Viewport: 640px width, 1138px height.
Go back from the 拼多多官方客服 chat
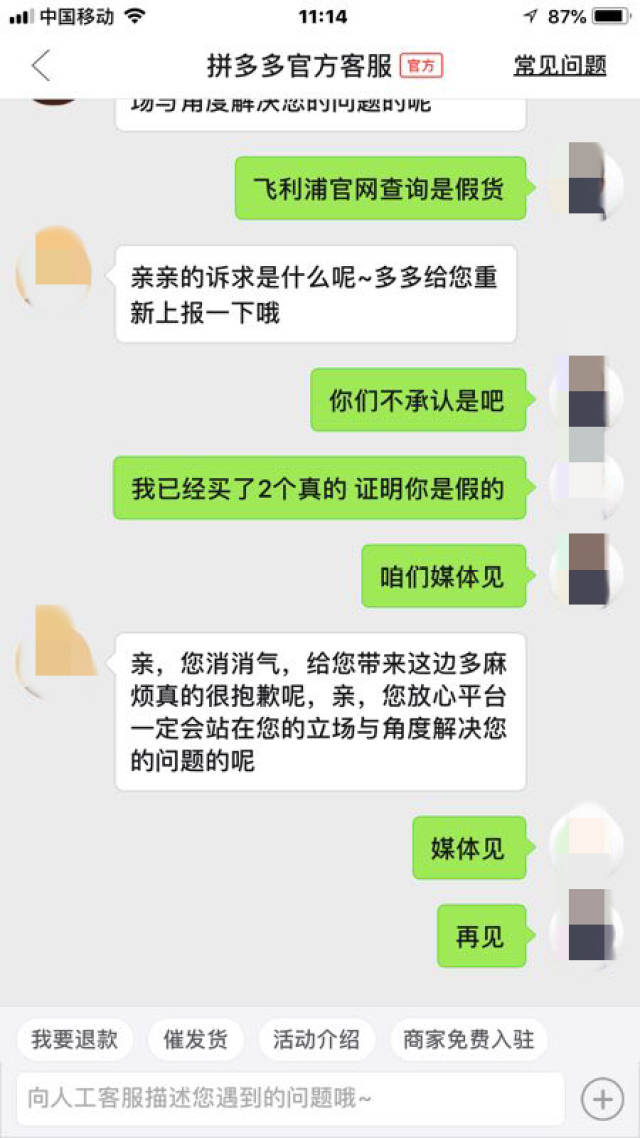[x=40, y=66]
